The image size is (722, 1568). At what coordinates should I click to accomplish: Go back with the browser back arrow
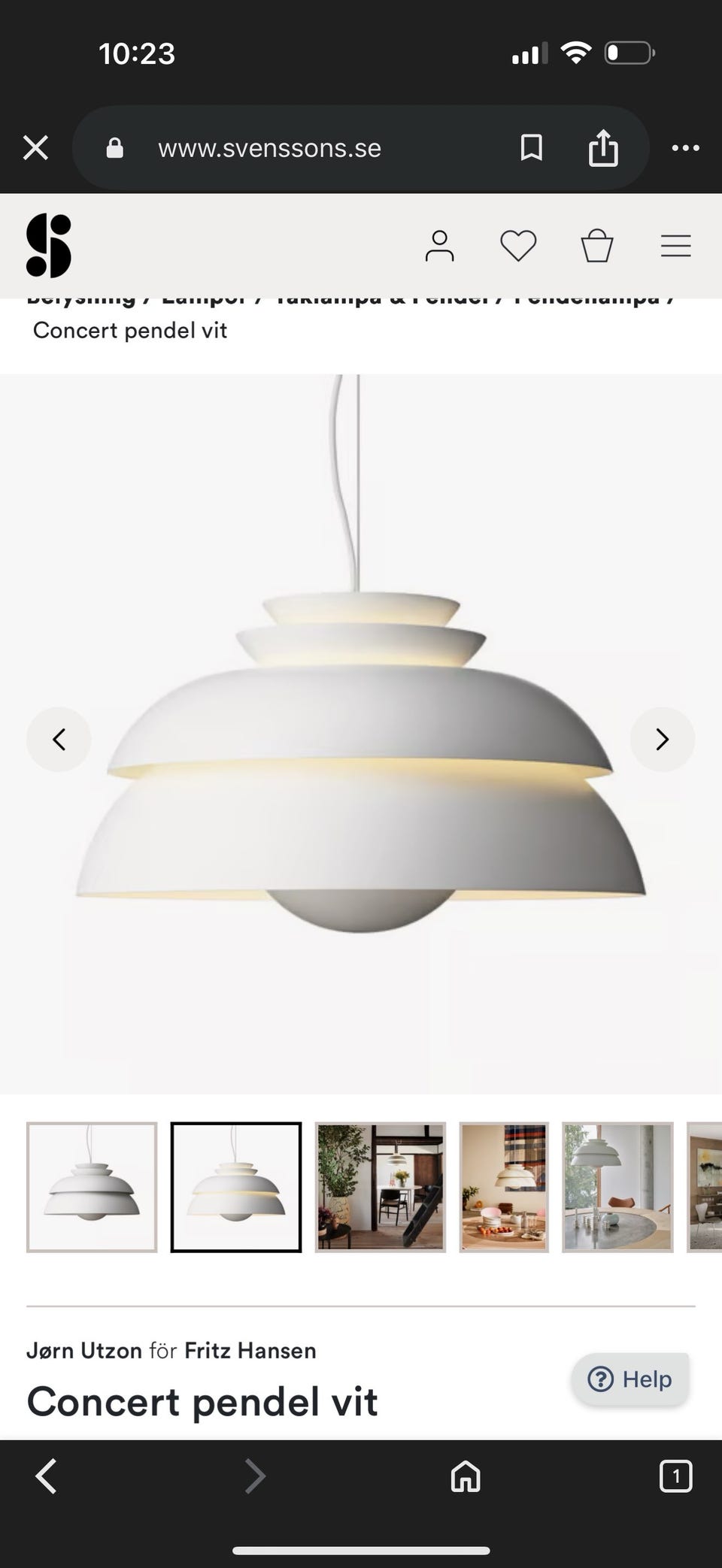pyautogui.click(x=47, y=1476)
